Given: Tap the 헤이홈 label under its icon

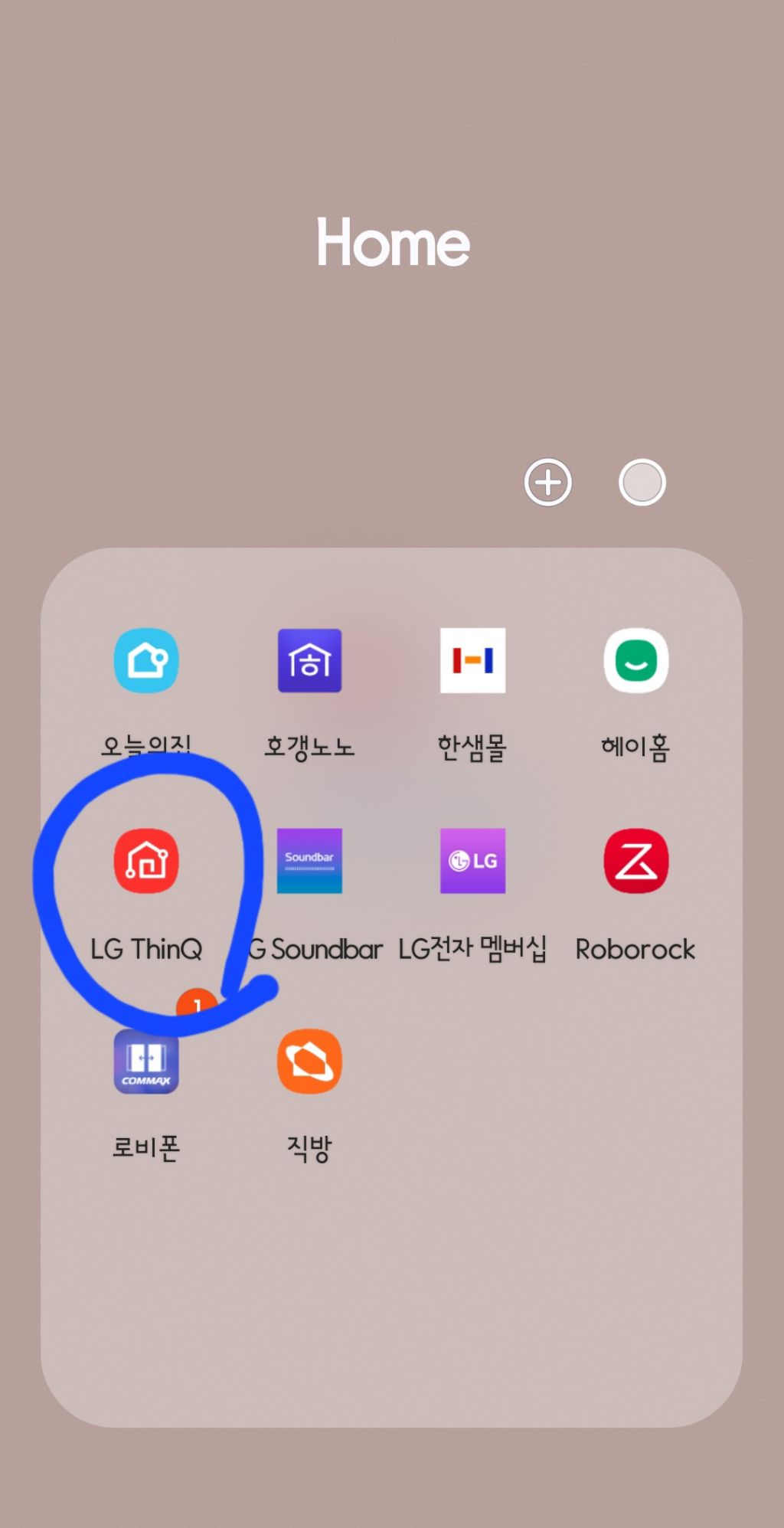Looking at the screenshot, I should point(636,741).
